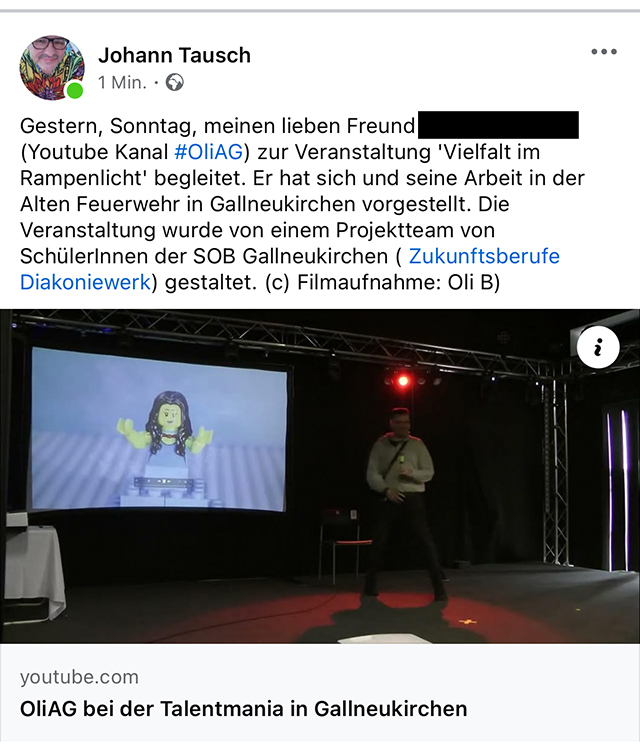The height and width of the screenshot is (747, 640).
Task: Open the post's three-dot options menu
Action: [604, 52]
